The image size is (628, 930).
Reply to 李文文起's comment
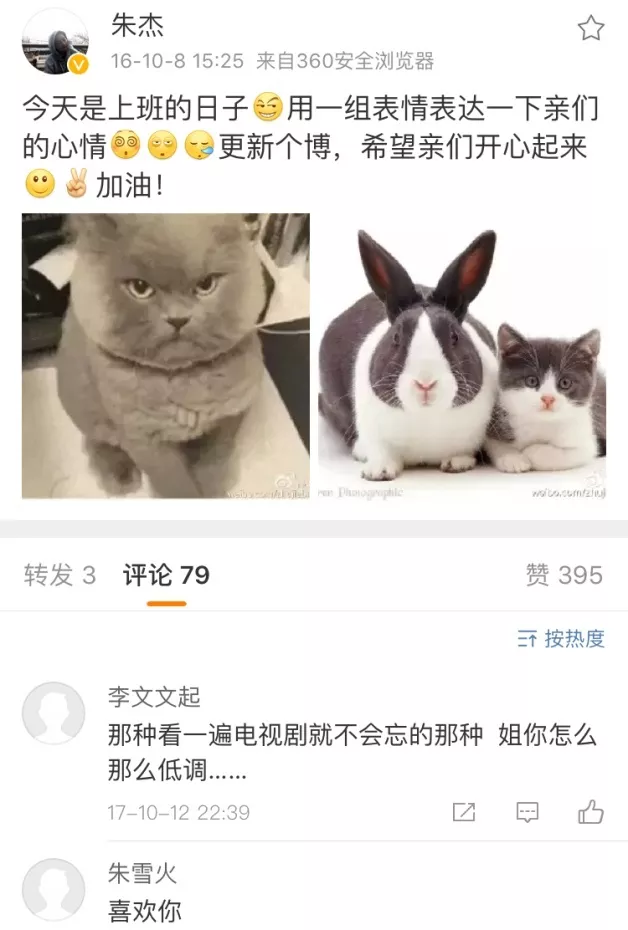pyautogui.click(x=528, y=812)
